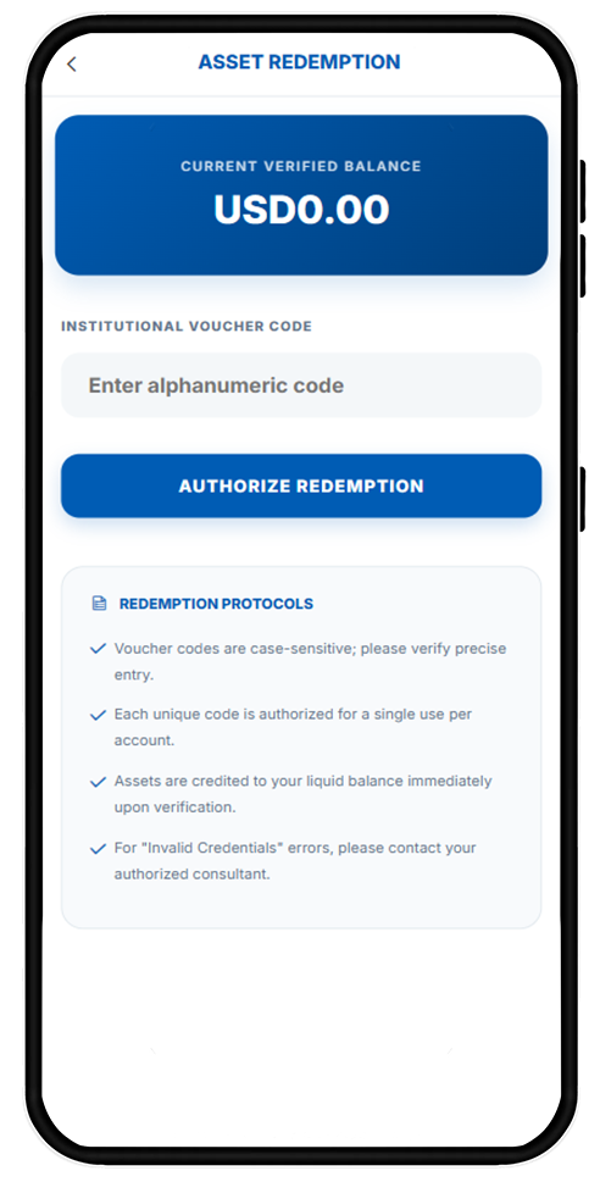Go back using the top-left arrow
This screenshot has height=1182, width=600.
click(x=71, y=64)
